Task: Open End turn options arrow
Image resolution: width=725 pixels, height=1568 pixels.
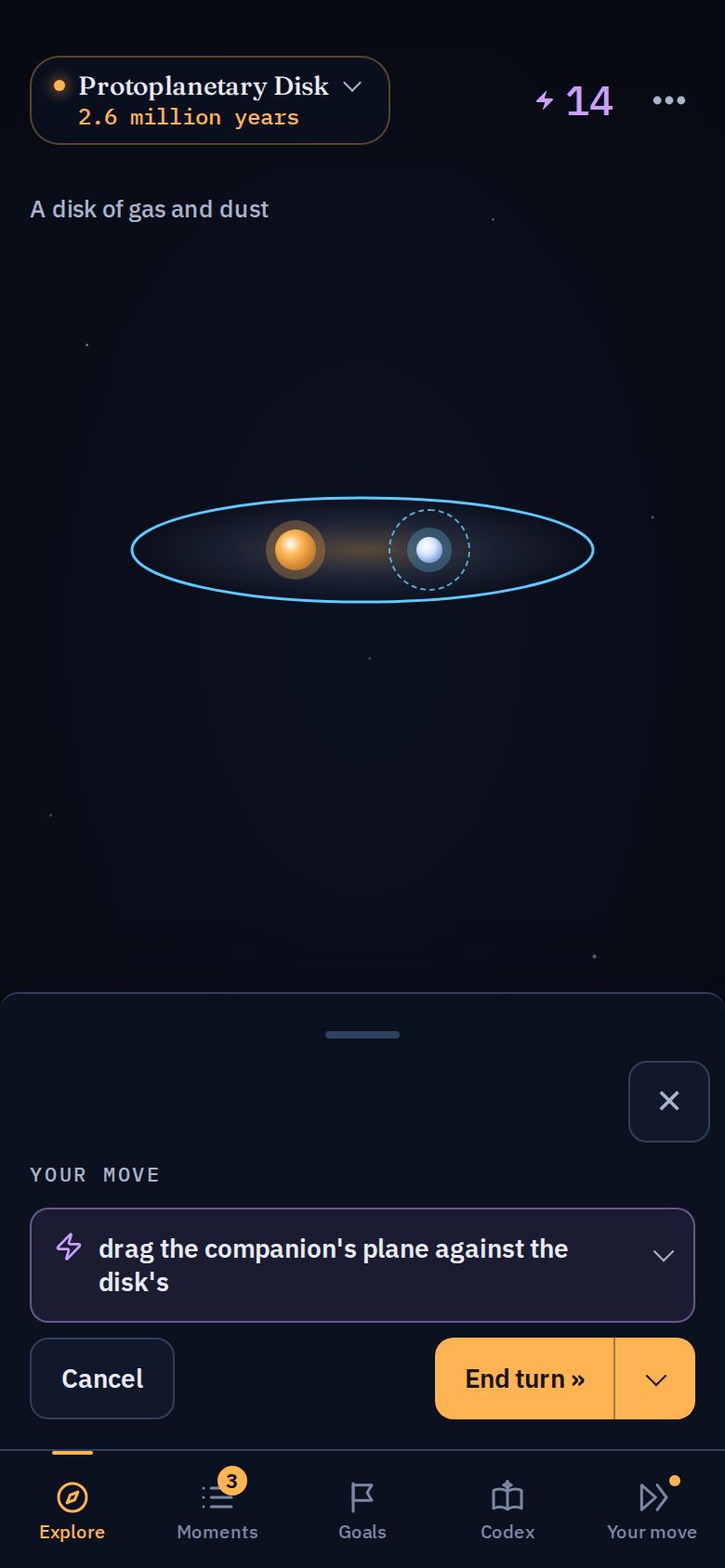Action: (655, 1379)
